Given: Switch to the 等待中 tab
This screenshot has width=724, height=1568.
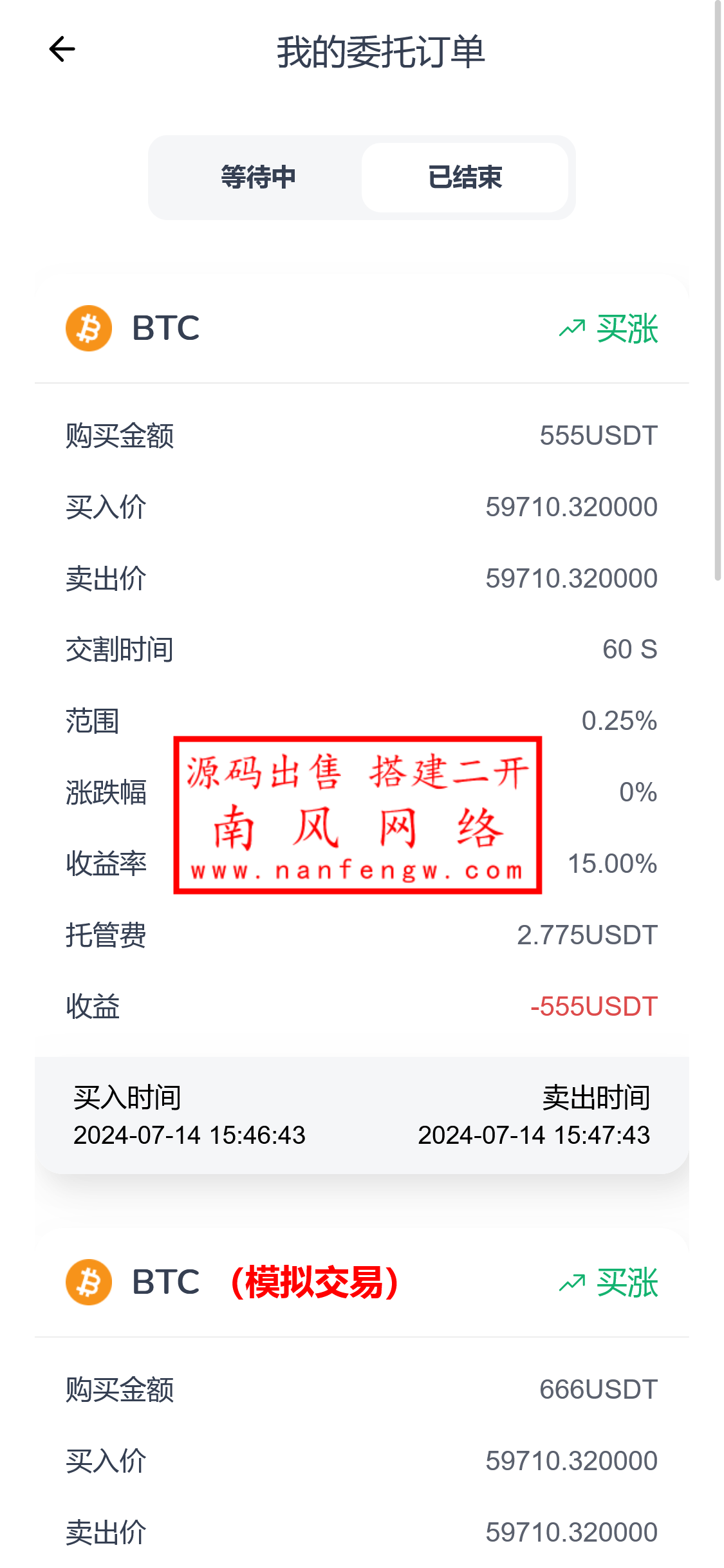Looking at the screenshot, I should click(258, 178).
